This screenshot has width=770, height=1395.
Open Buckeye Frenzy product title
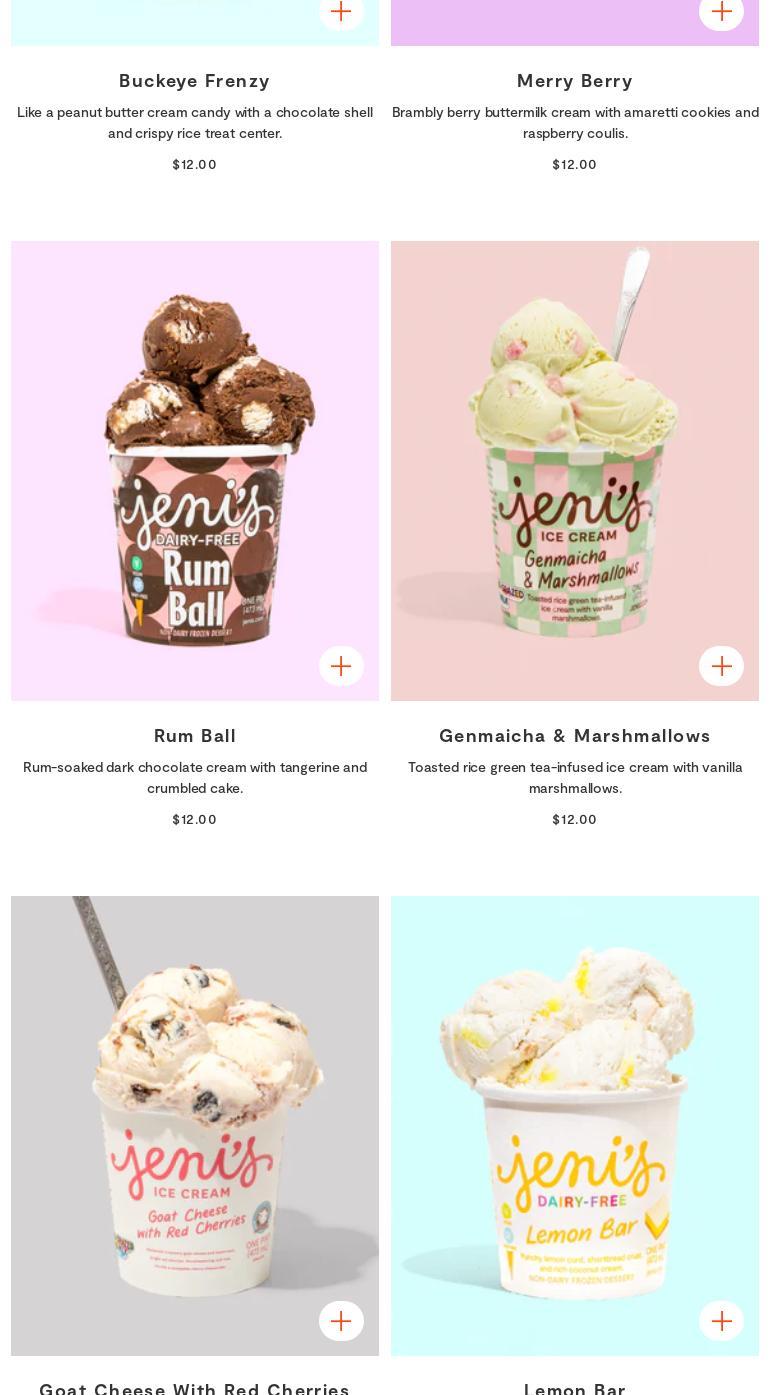coord(195,80)
